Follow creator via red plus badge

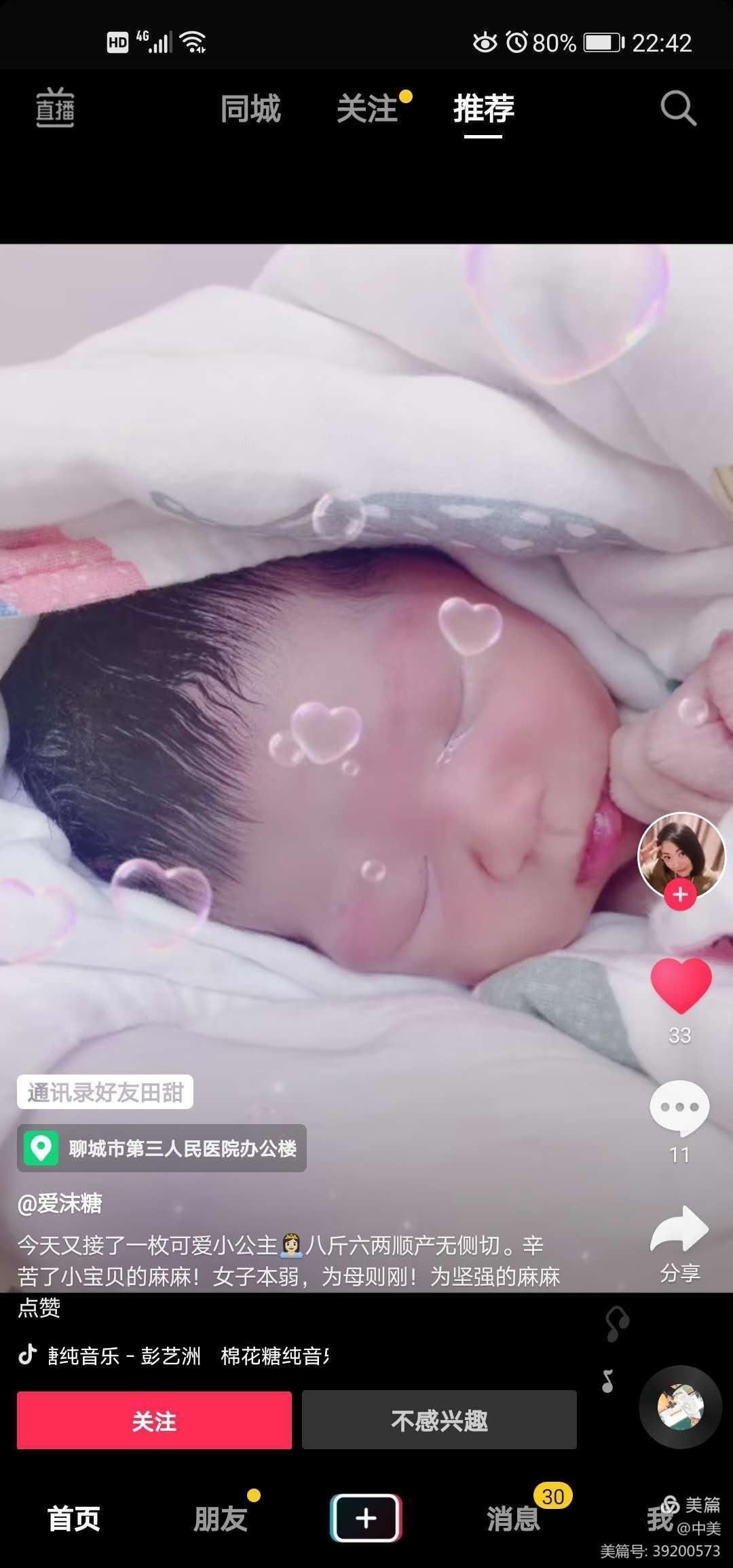tap(680, 895)
